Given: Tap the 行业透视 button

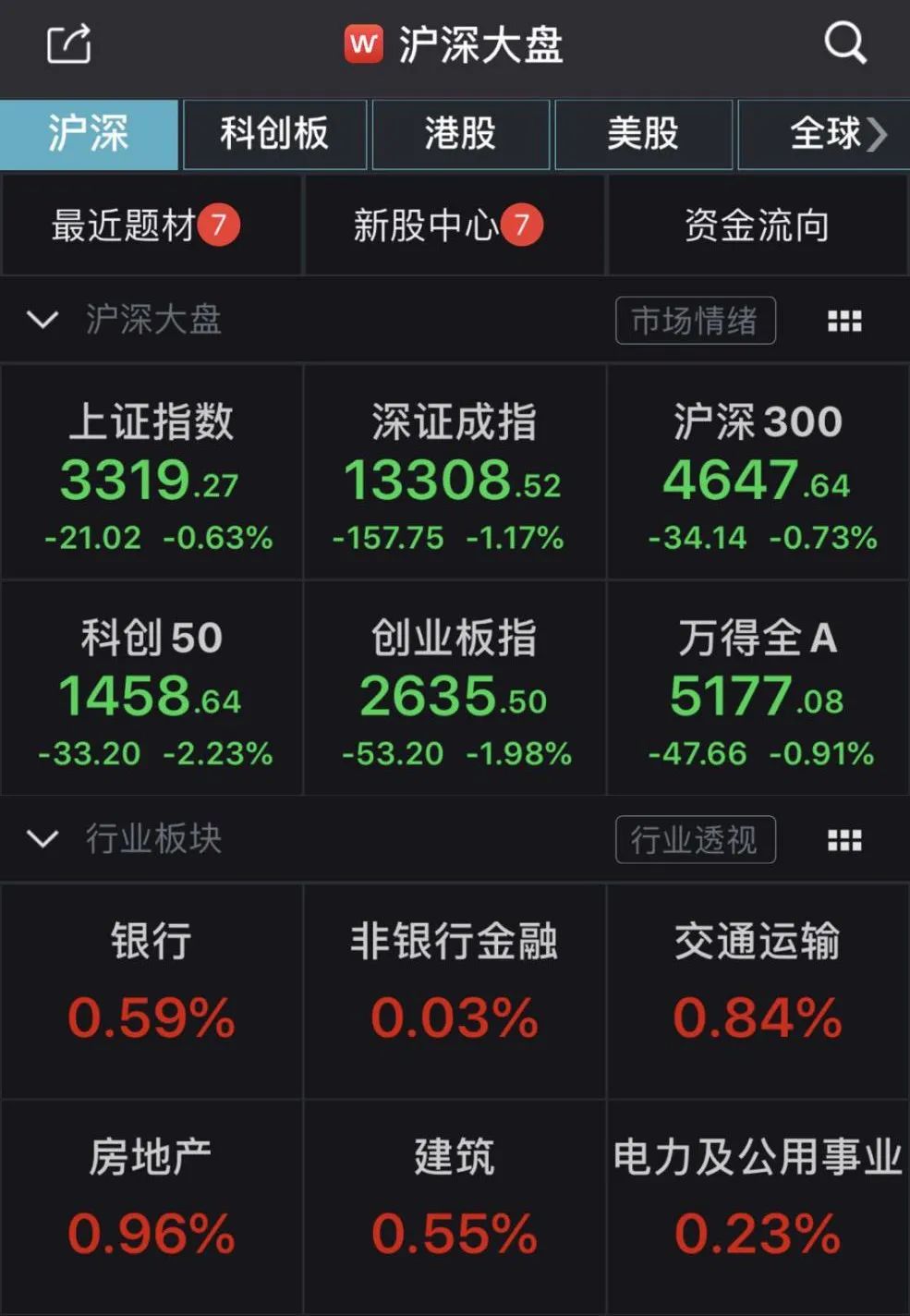Looking at the screenshot, I should click(695, 839).
